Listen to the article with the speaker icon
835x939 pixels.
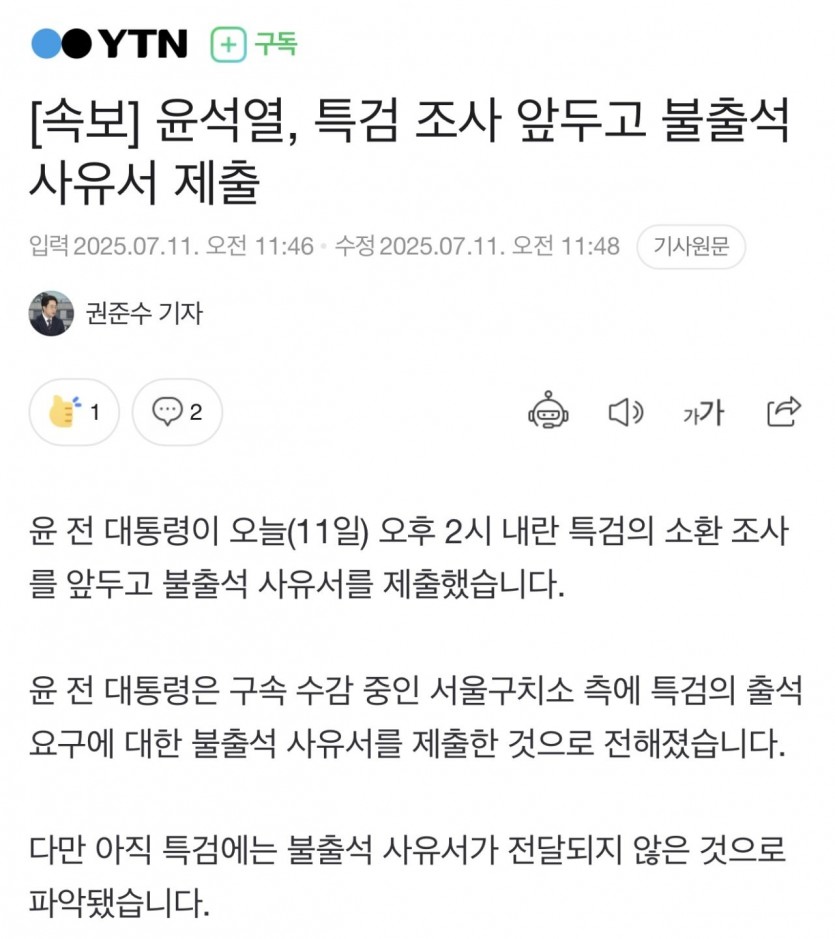point(626,411)
